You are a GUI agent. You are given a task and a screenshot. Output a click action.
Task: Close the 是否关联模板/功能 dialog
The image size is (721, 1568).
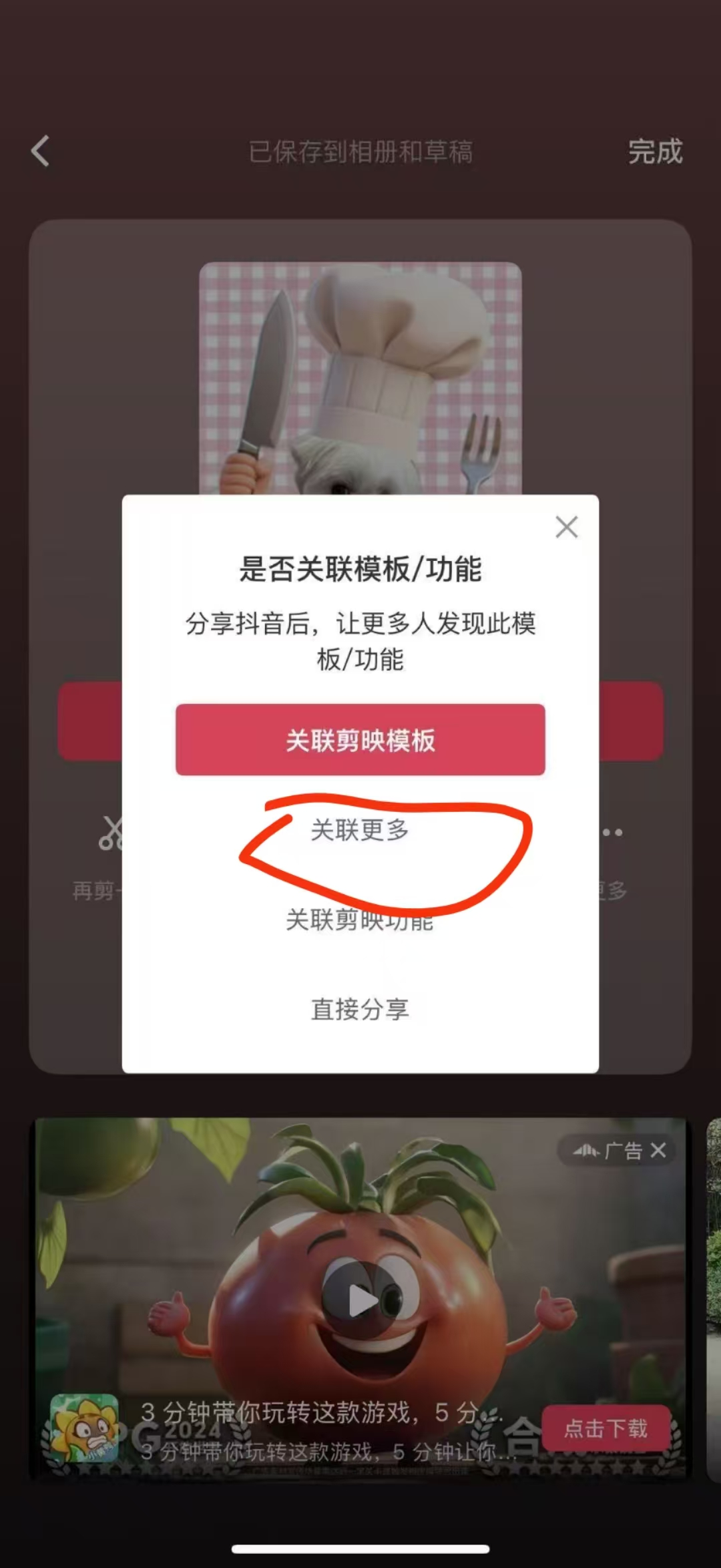(566, 527)
